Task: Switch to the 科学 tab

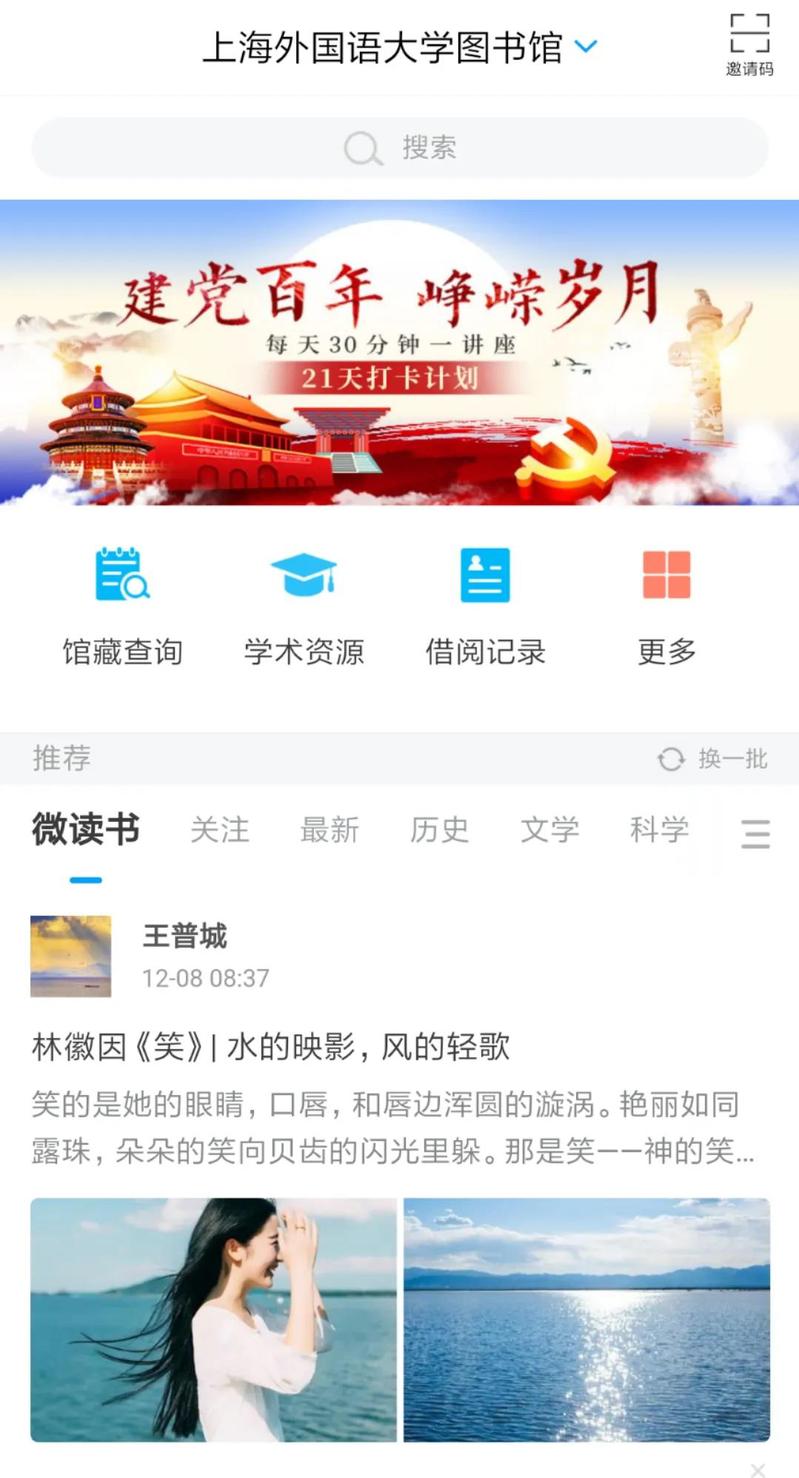Action: point(659,830)
